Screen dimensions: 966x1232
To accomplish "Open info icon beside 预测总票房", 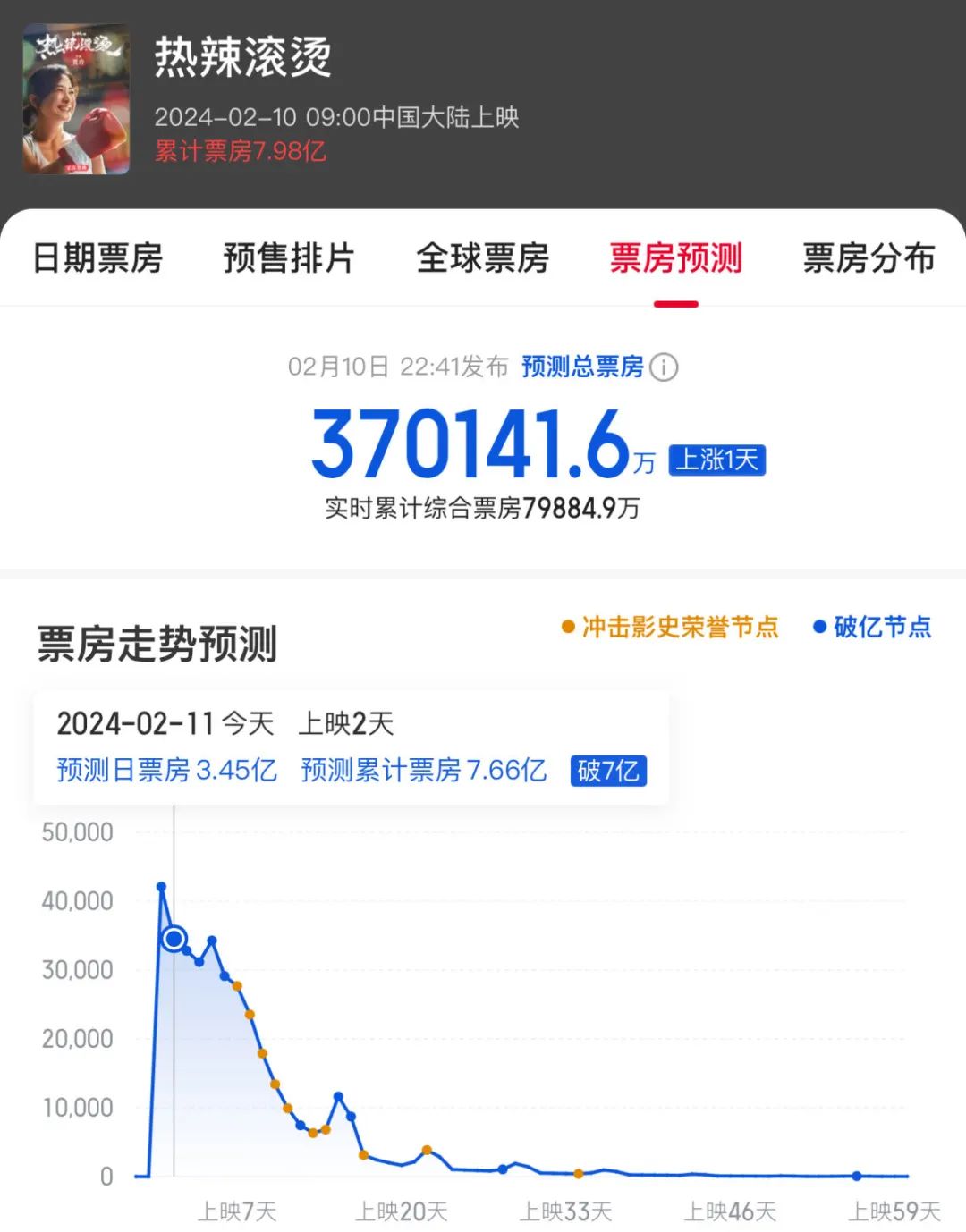I will [664, 367].
